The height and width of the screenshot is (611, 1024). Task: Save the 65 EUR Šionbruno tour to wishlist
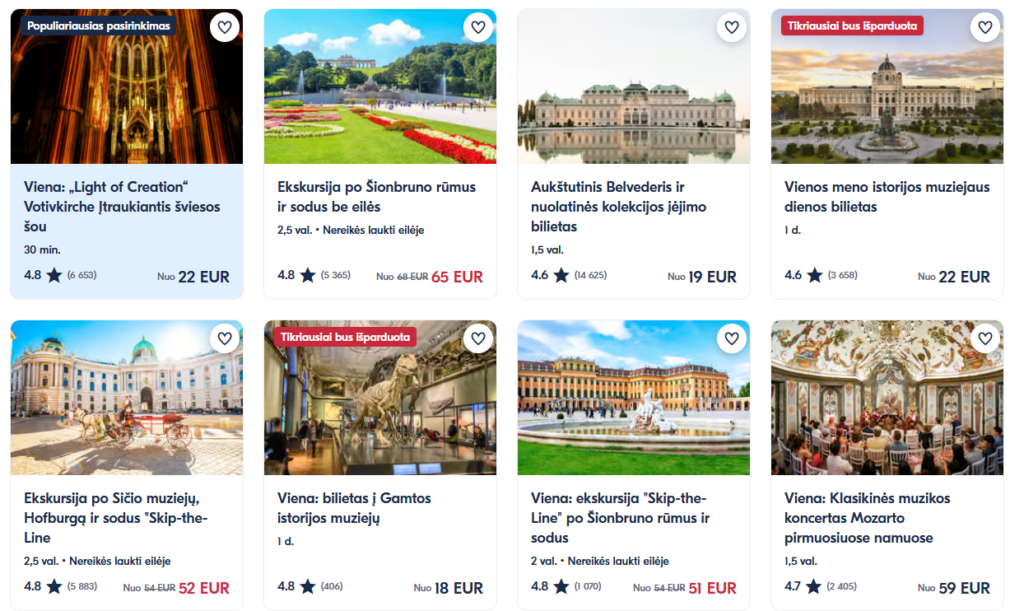pos(478,27)
